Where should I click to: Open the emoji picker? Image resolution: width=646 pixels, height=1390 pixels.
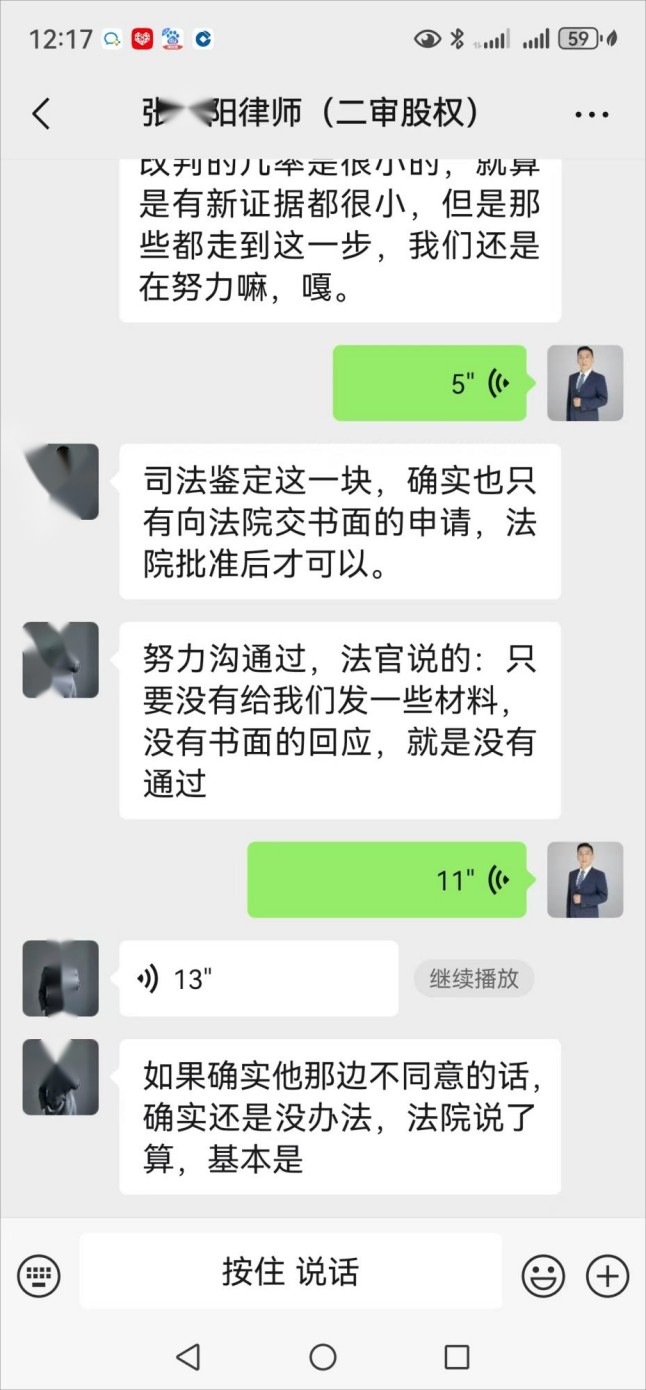click(x=543, y=1275)
